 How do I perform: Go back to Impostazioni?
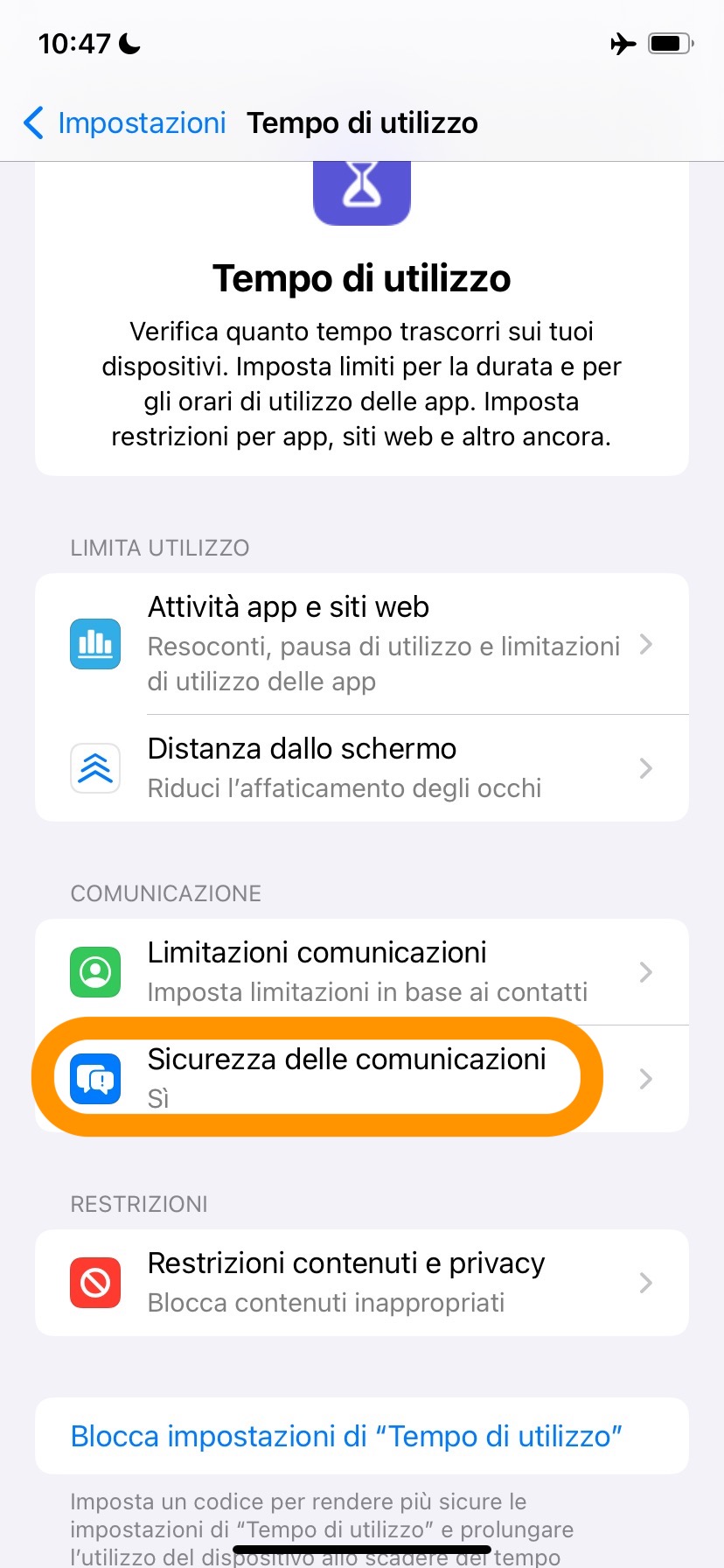tap(124, 123)
